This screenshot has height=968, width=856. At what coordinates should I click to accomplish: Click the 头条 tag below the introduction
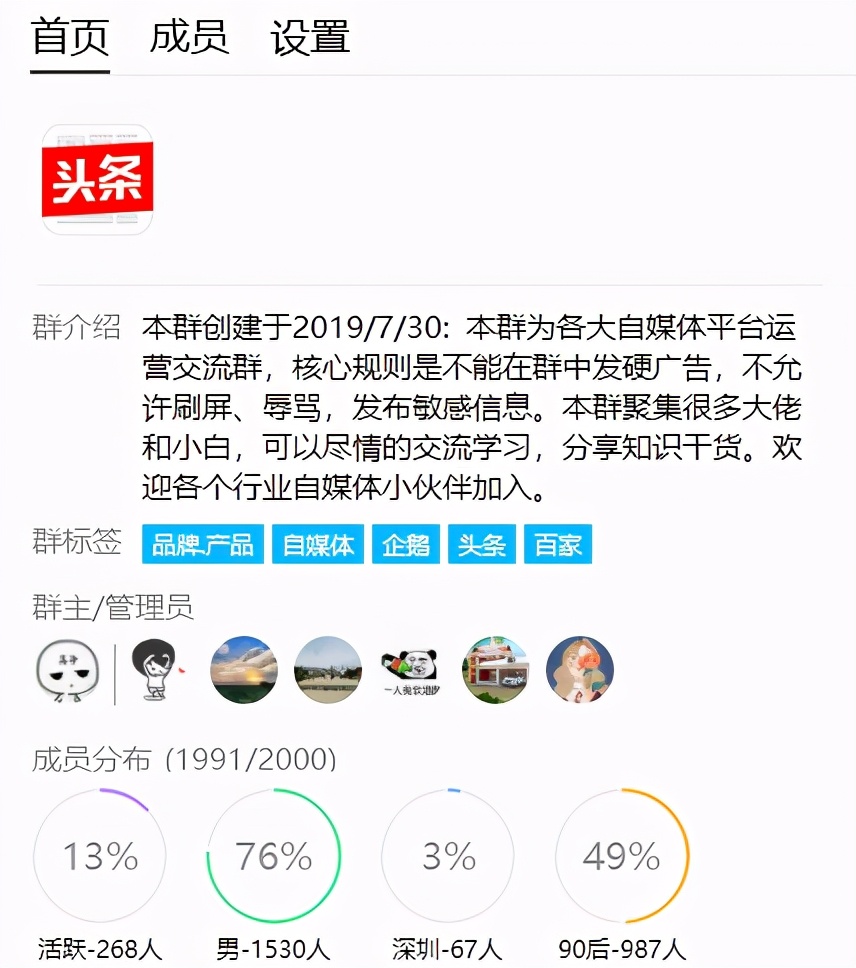pos(481,544)
